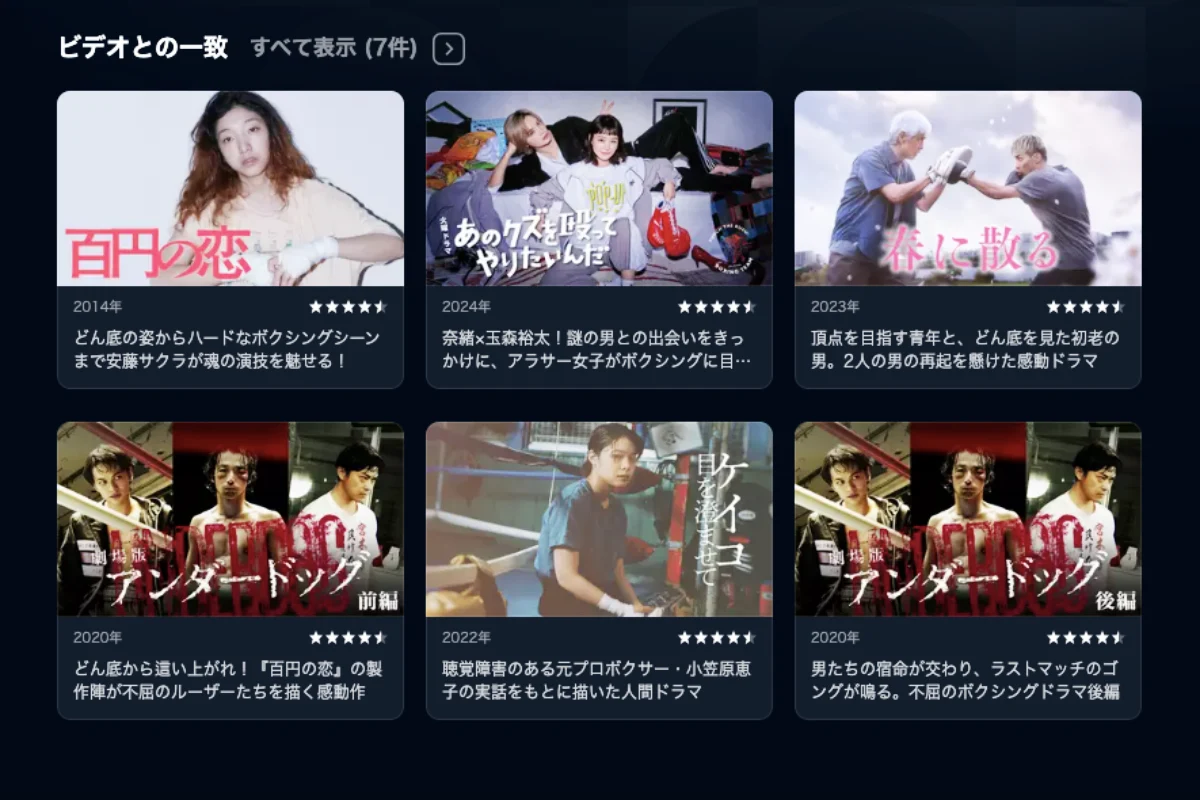1200x800 pixels.
Task: Open あのクズを殴ってやりたいんだ drama card
Action: (x=599, y=238)
